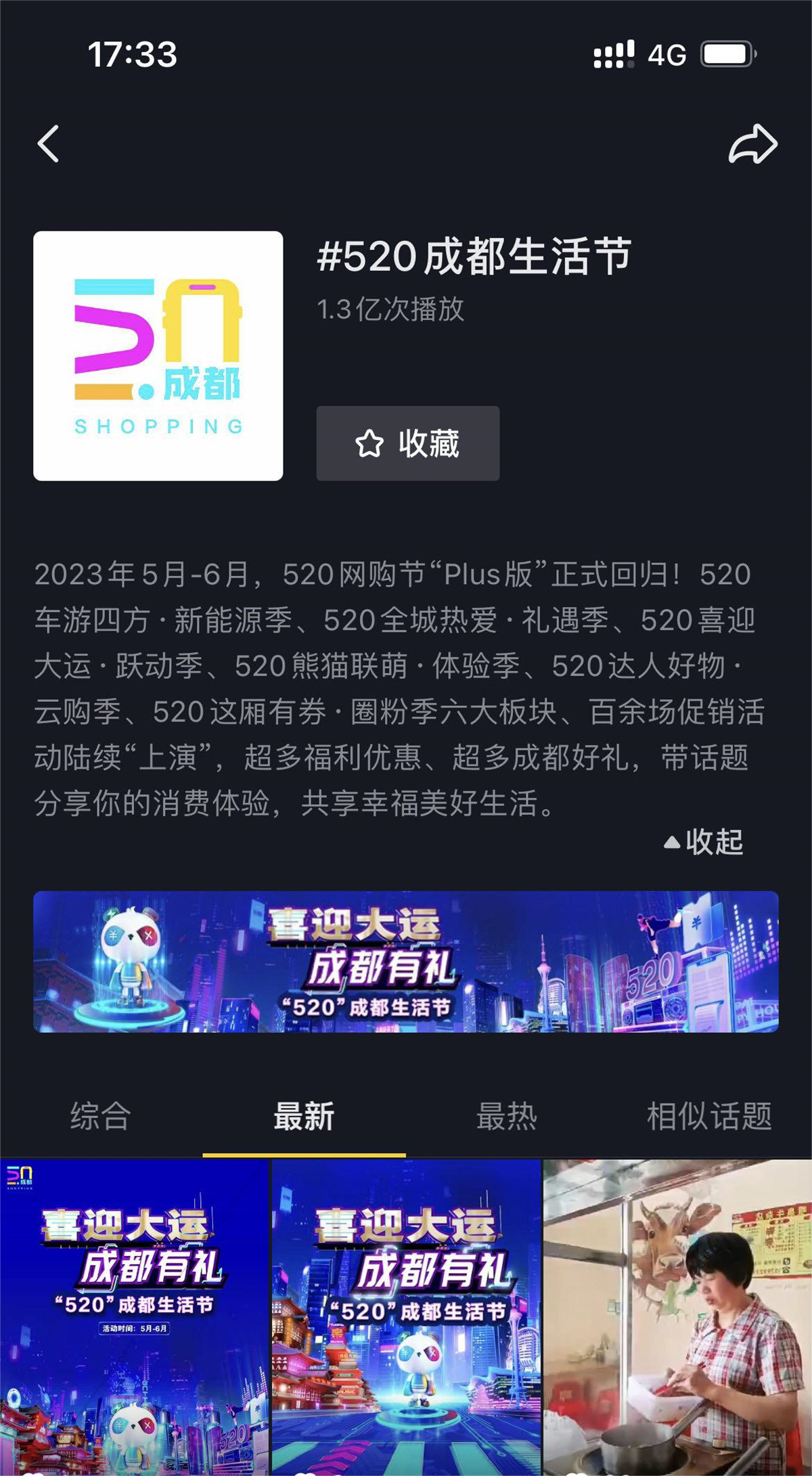
Task: Go back using the back arrow
Action: [x=47, y=143]
